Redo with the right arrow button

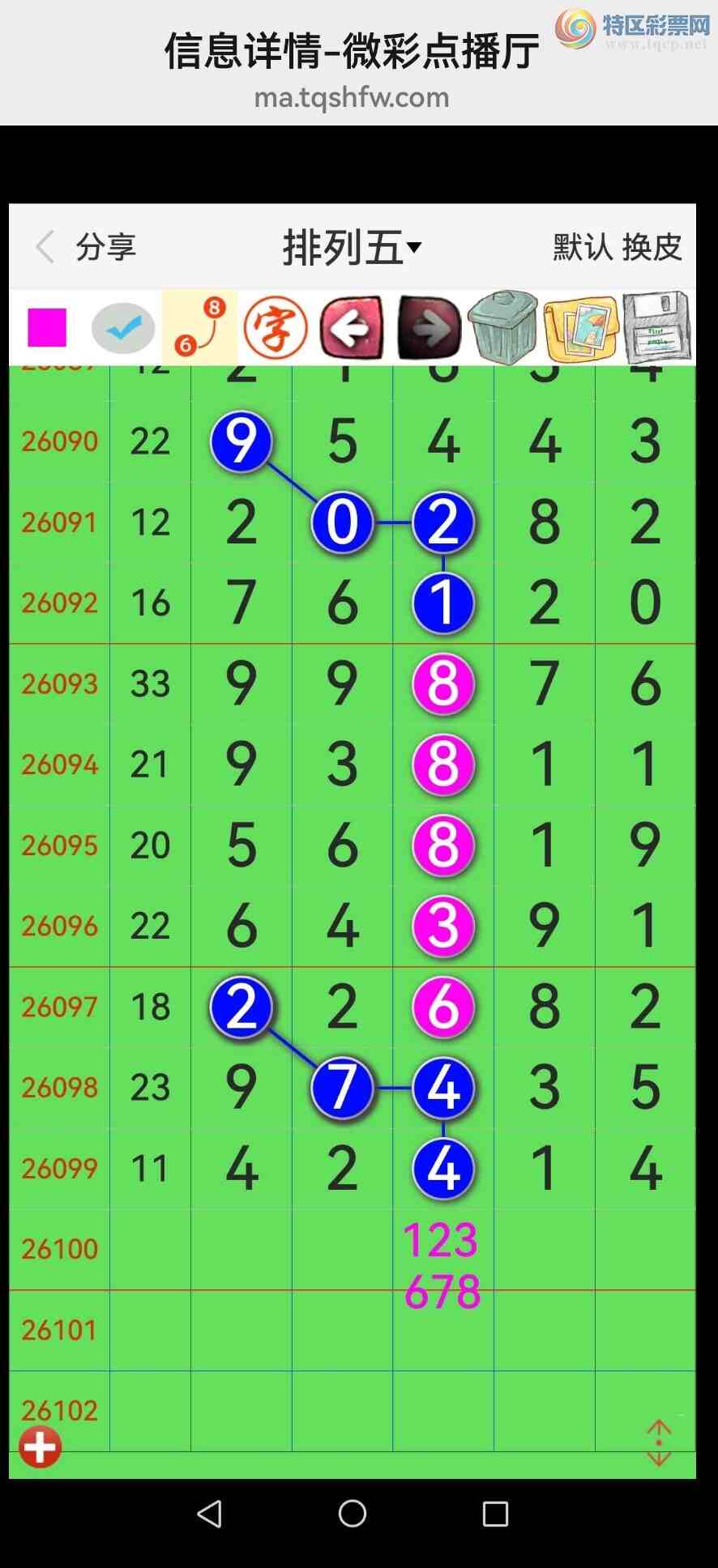tap(429, 327)
